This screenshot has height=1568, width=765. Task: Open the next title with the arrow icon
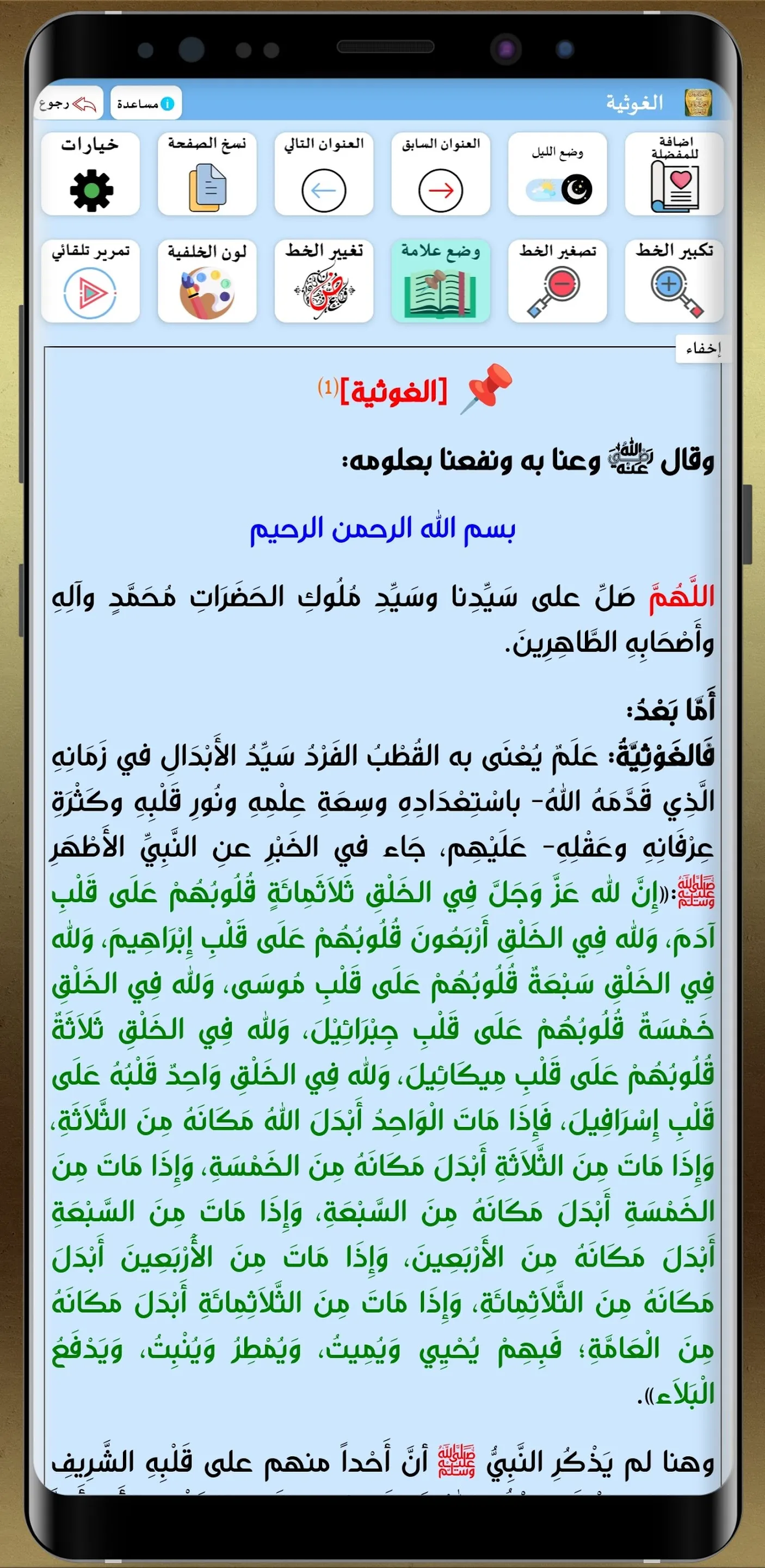[325, 174]
